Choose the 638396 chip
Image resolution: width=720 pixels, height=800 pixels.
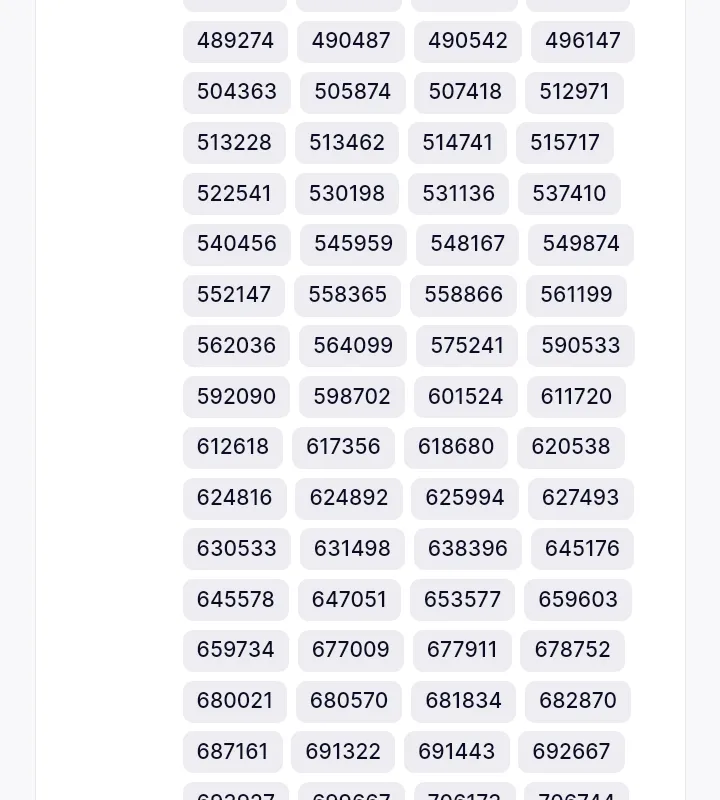(467, 549)
